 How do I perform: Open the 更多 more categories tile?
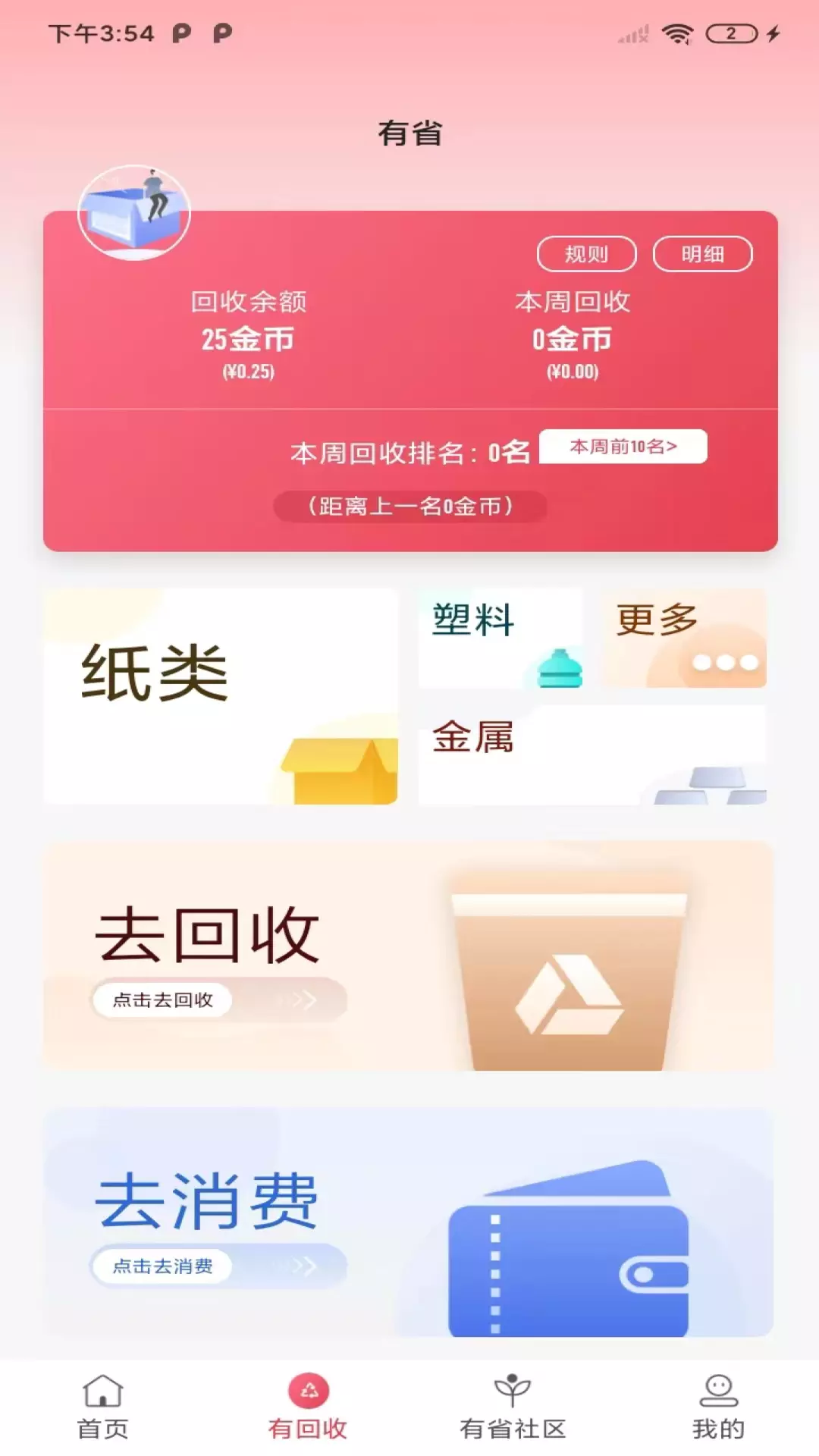pyautogui.click(x=684, y=639)
